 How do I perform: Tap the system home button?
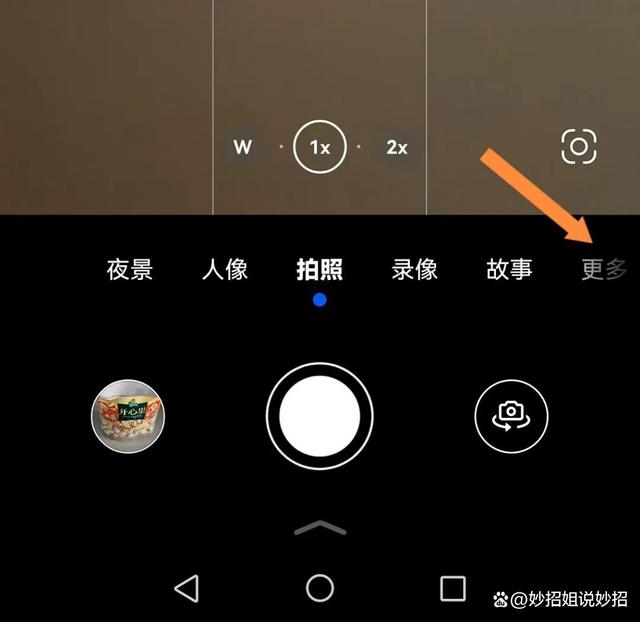tap(320, 588)
